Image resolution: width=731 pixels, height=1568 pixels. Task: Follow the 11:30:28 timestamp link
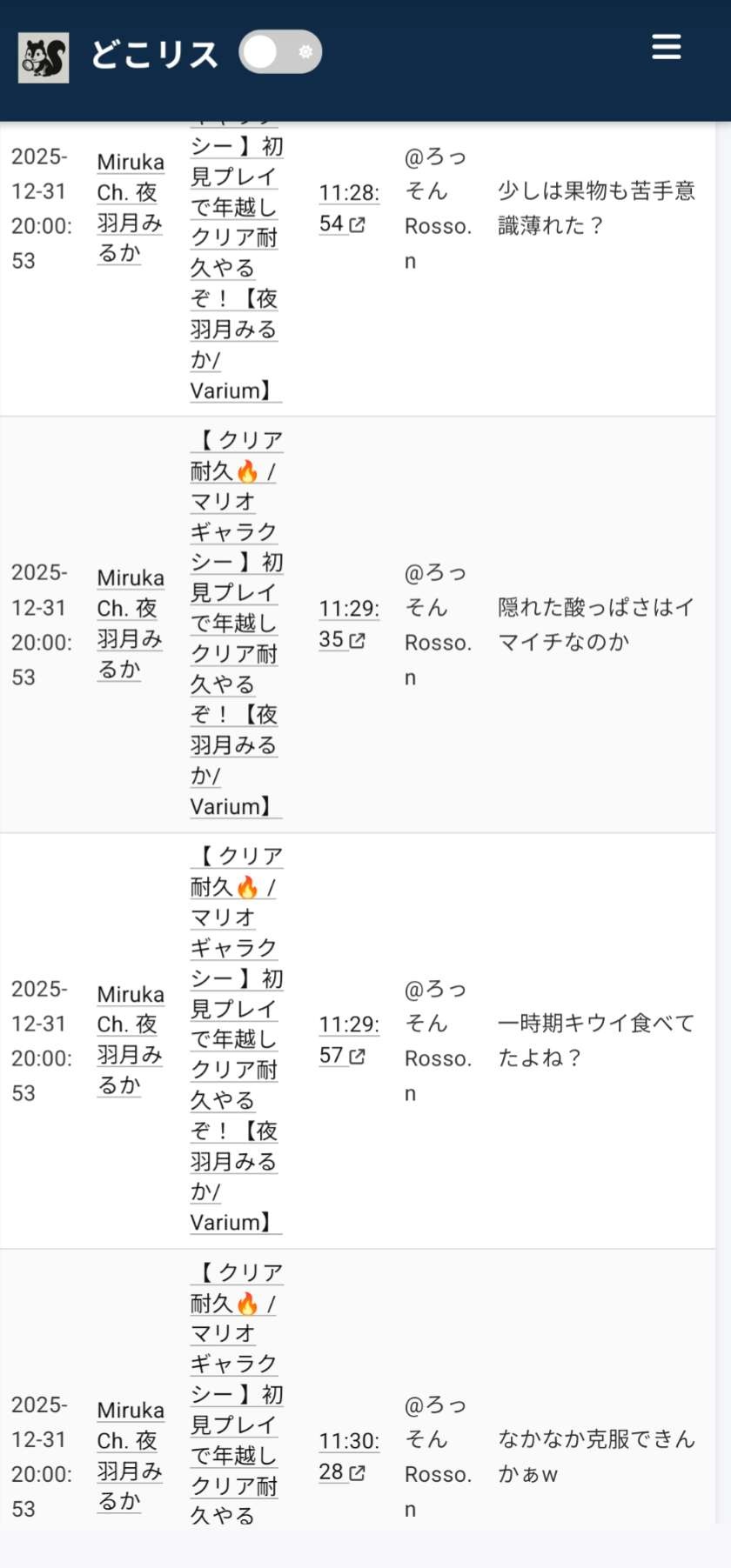pos(347,1456)
